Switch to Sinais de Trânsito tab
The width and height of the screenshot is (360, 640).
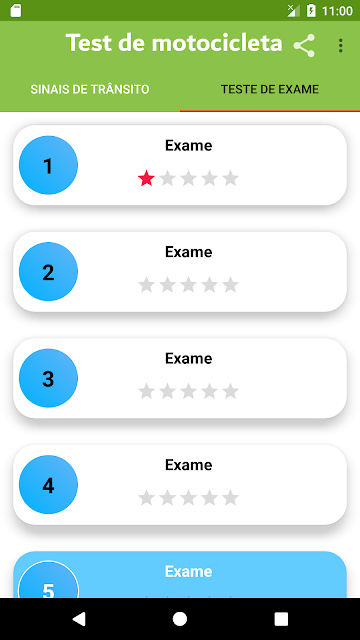[90, 89]
